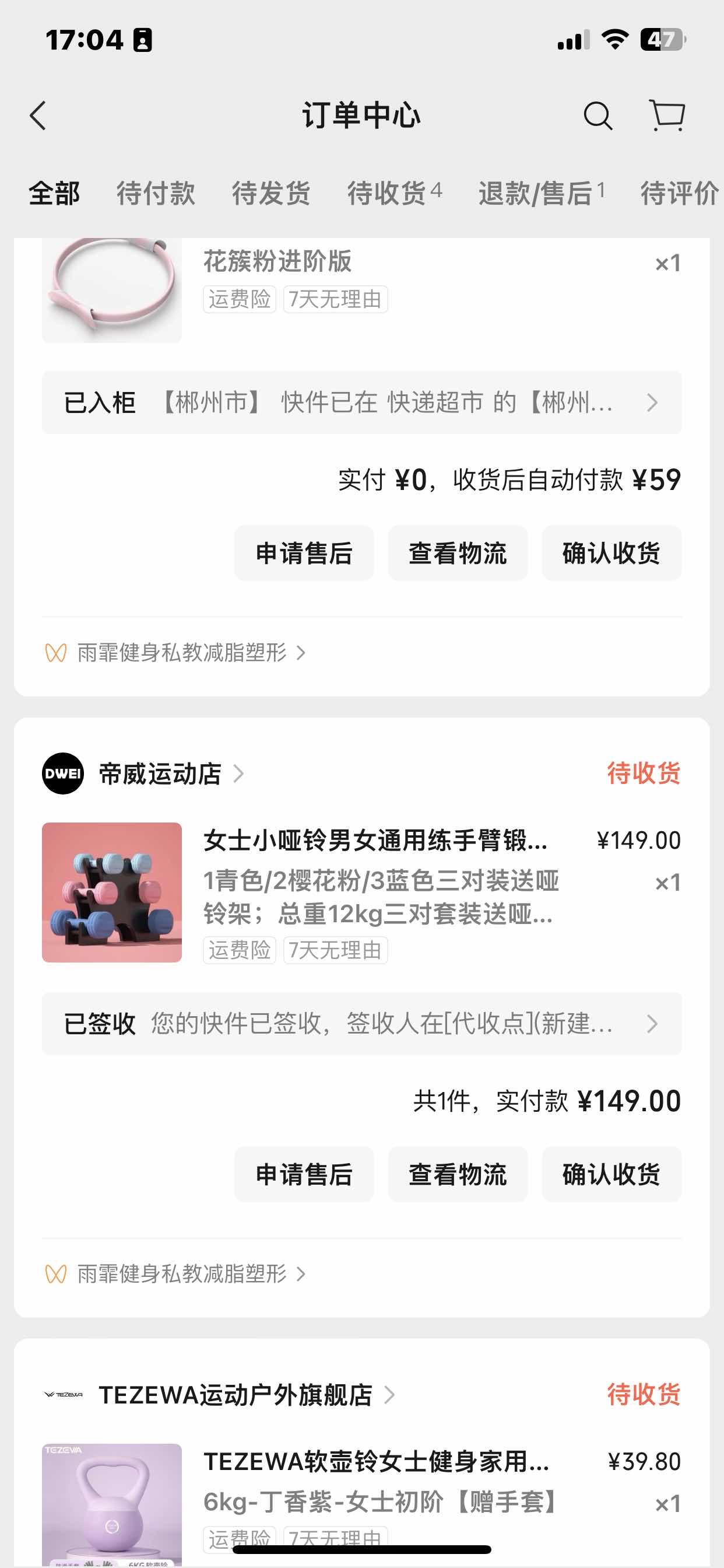Open order search

(x=598, y=116)
